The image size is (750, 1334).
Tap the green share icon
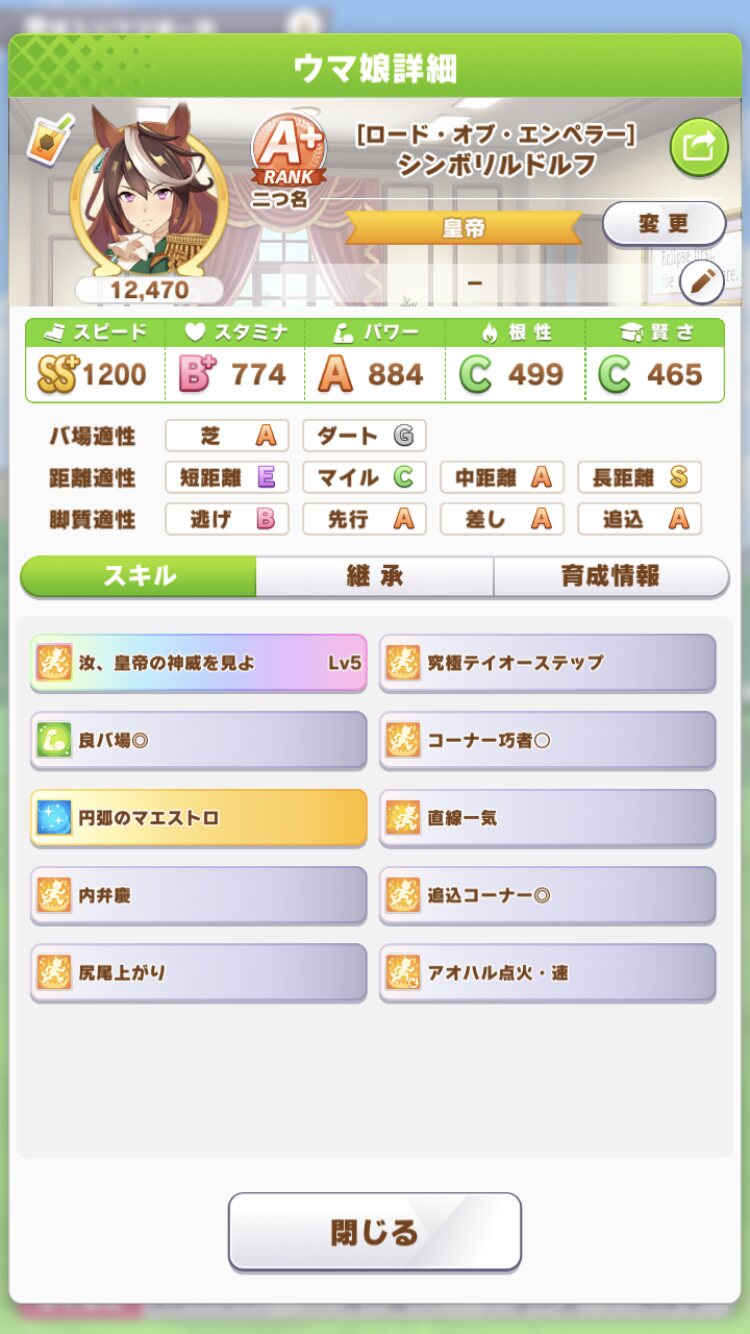[699, 147]
